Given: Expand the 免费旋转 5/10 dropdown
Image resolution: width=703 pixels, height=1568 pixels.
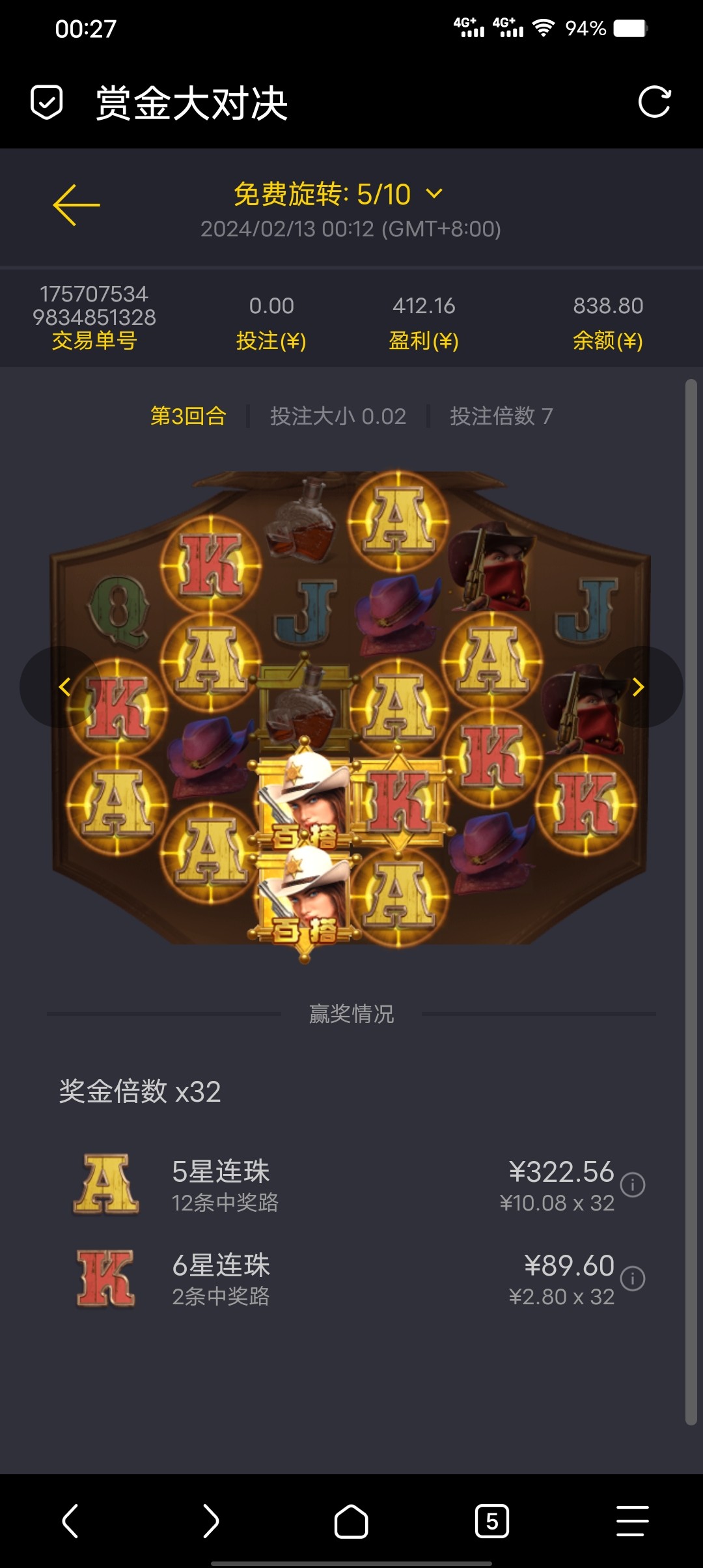Looking at the screenshot, I should point(434,194).
